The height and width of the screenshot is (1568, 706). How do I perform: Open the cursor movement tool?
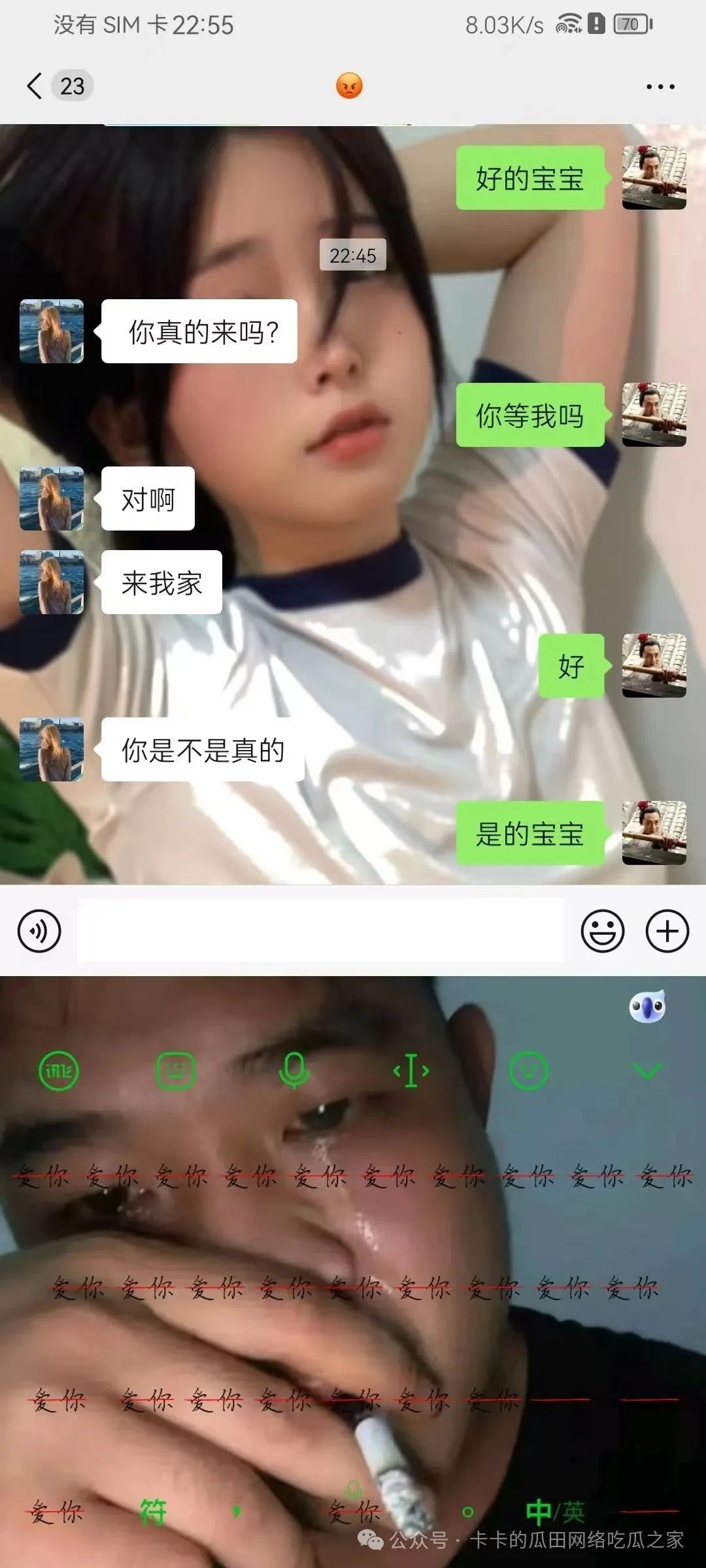(411, 1071)
